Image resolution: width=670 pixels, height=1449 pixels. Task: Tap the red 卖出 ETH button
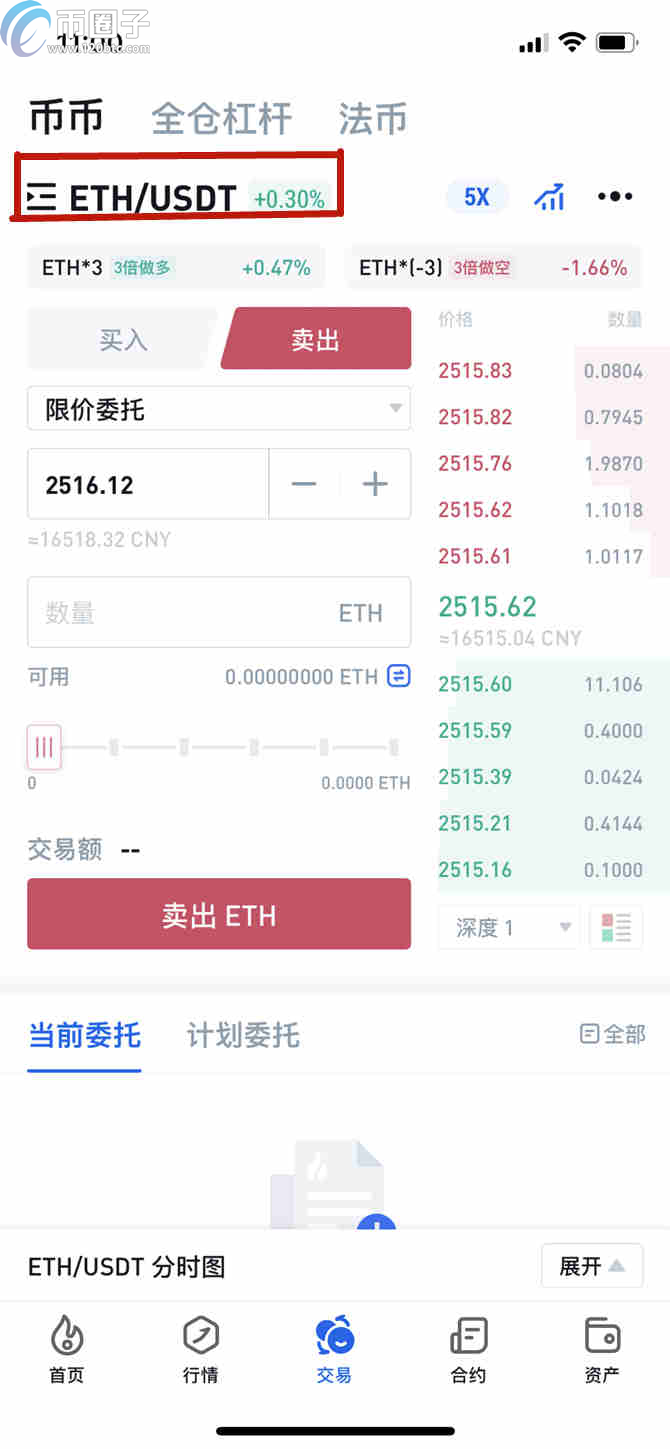point(218,914)
